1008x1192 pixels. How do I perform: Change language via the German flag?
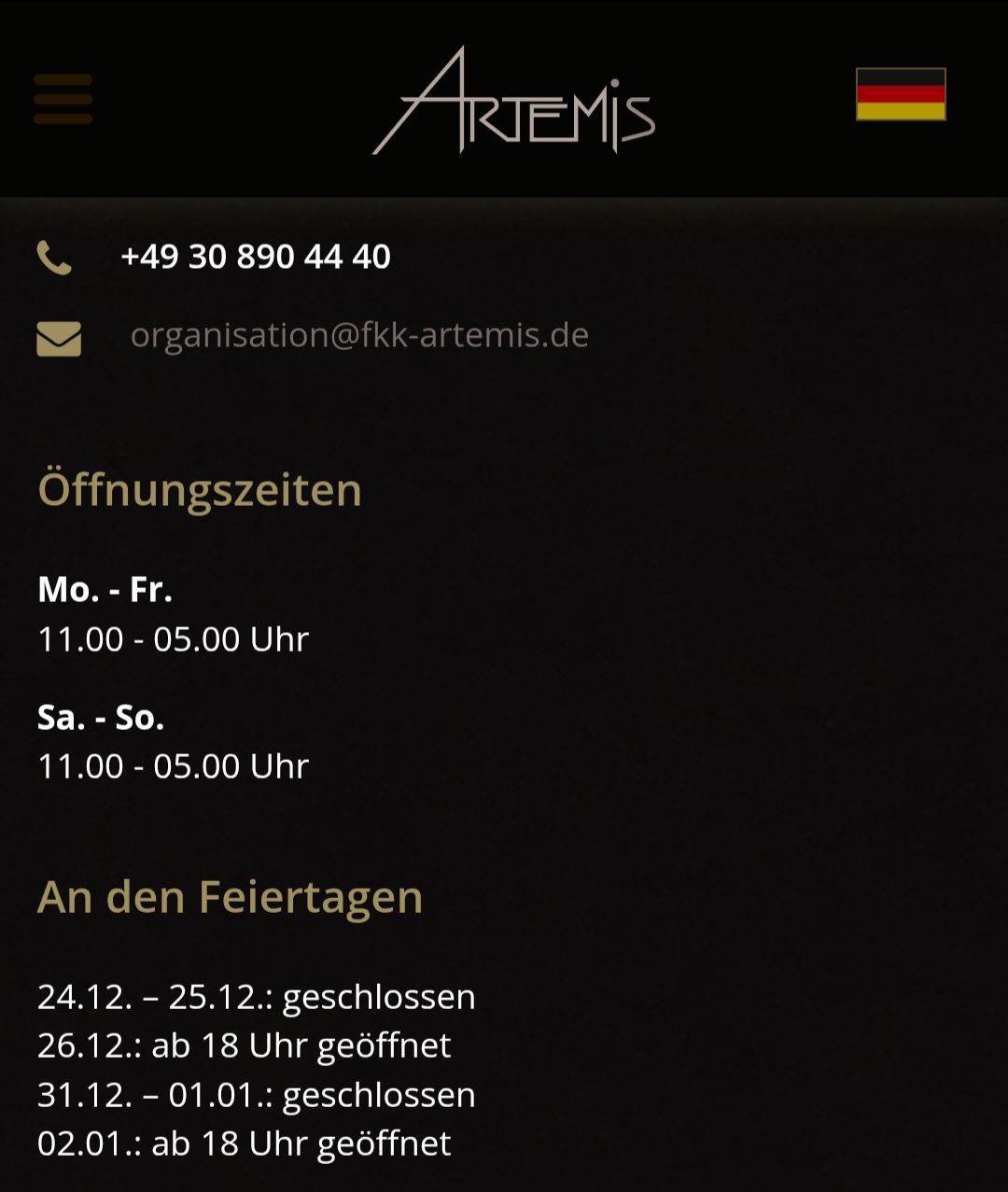click(901, 94)
